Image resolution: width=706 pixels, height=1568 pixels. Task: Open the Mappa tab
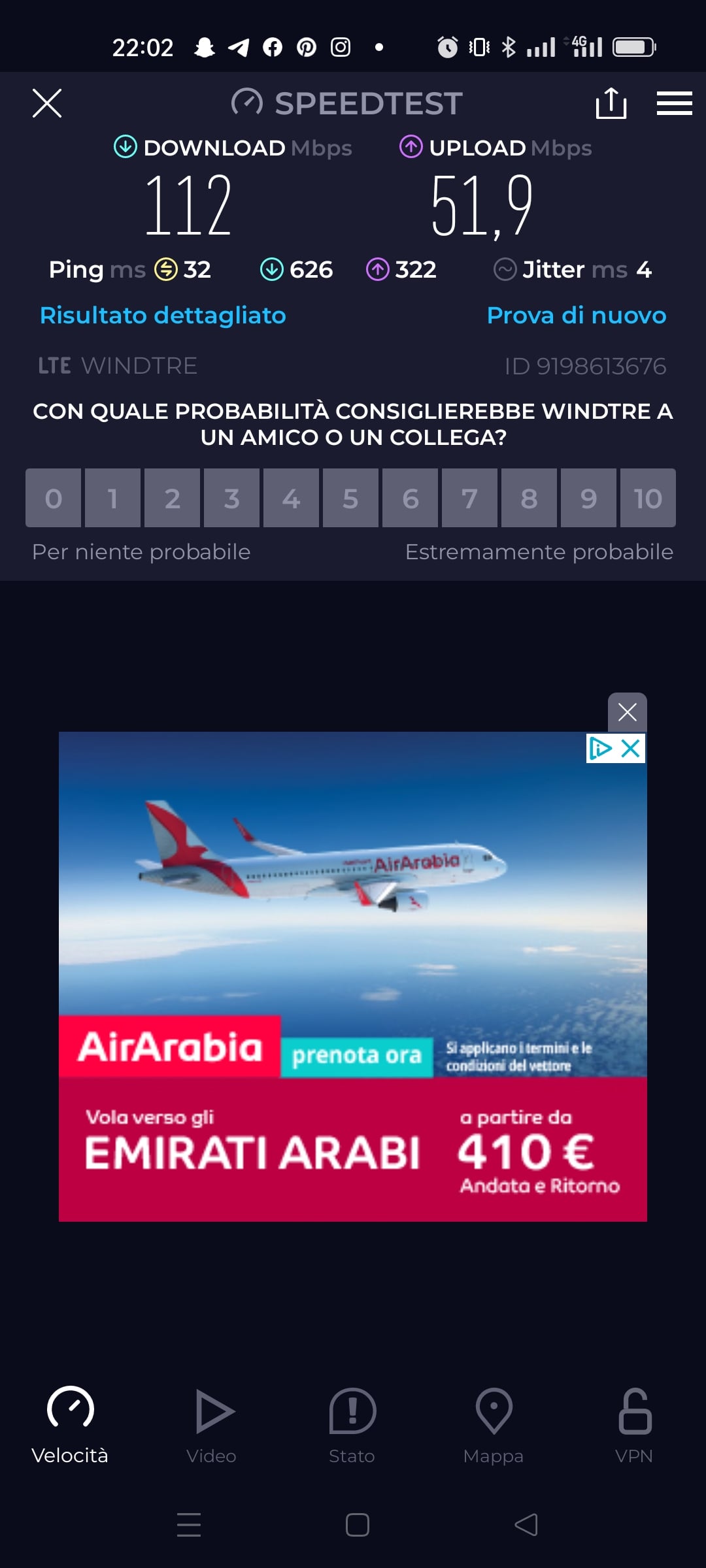494,1426
